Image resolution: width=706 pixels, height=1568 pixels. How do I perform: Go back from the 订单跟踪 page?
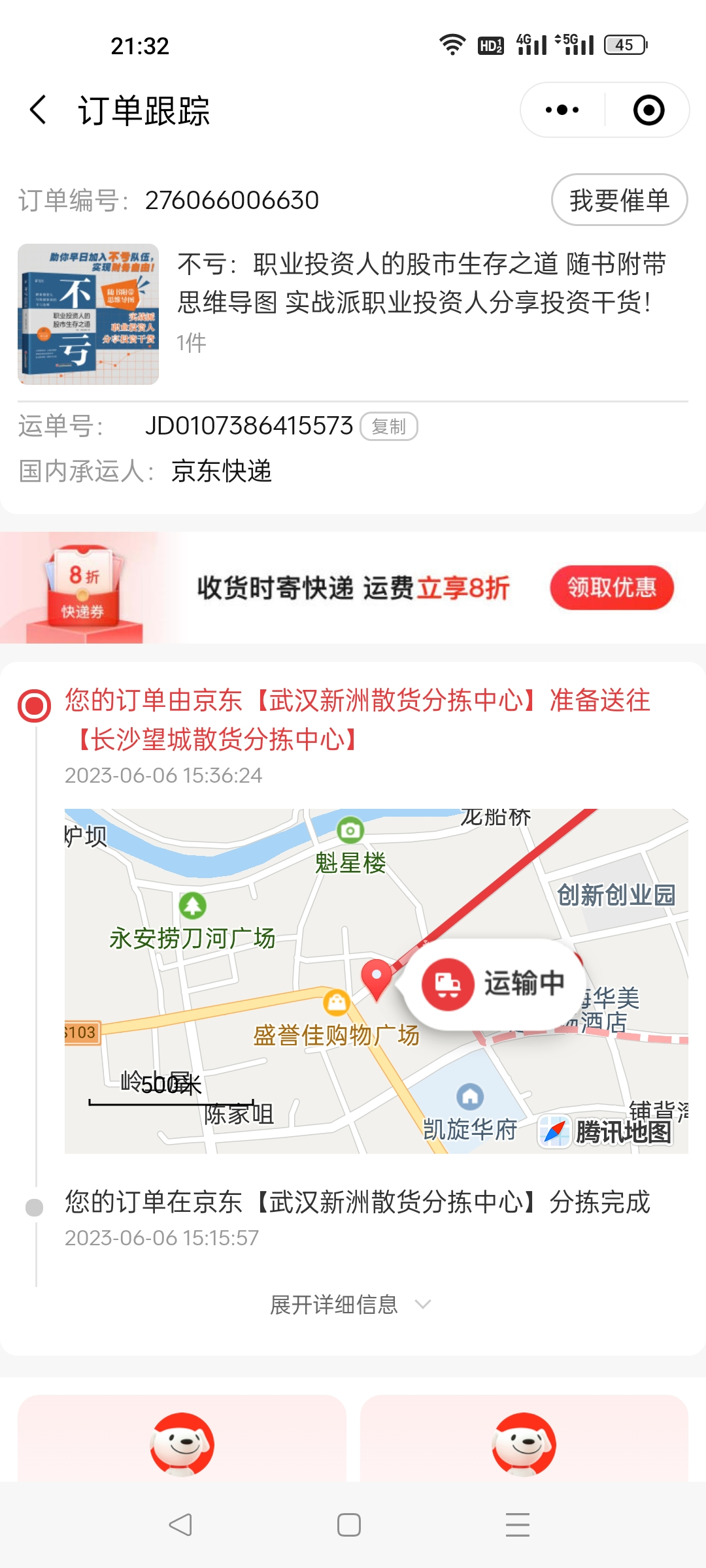[39, 110]
